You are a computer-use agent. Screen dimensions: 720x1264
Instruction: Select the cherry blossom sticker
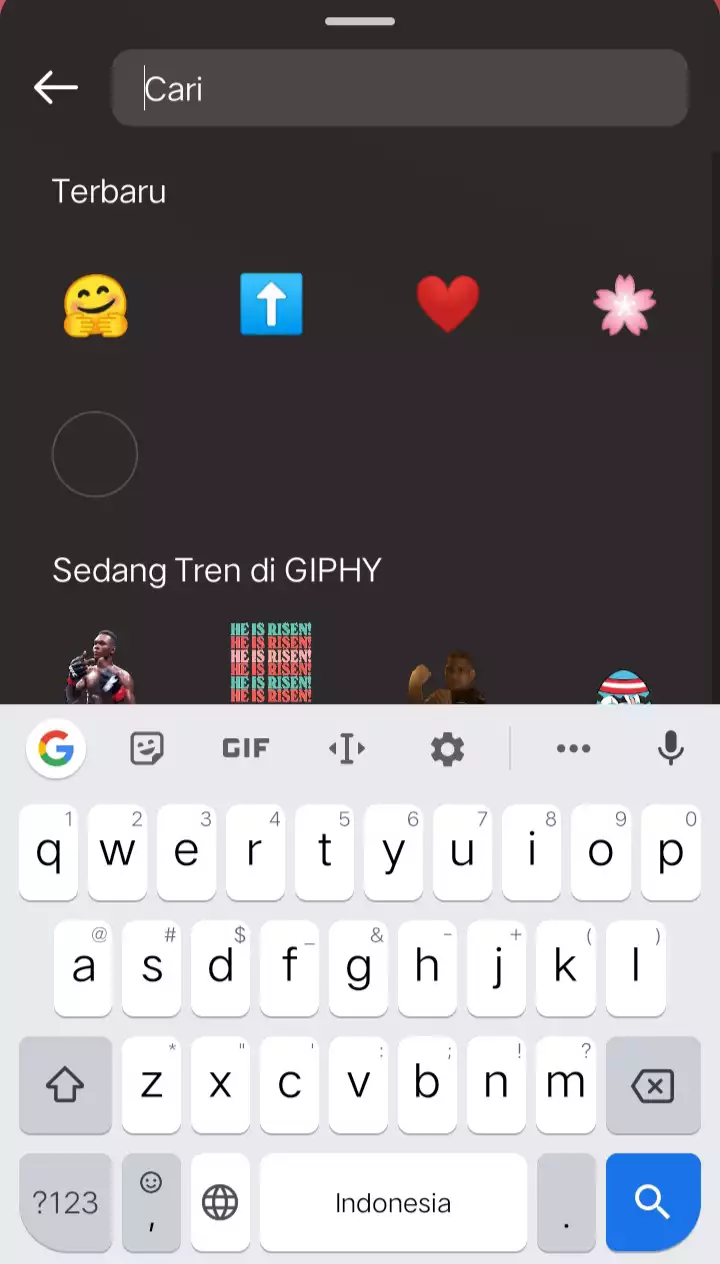click(x=624, y=305)
